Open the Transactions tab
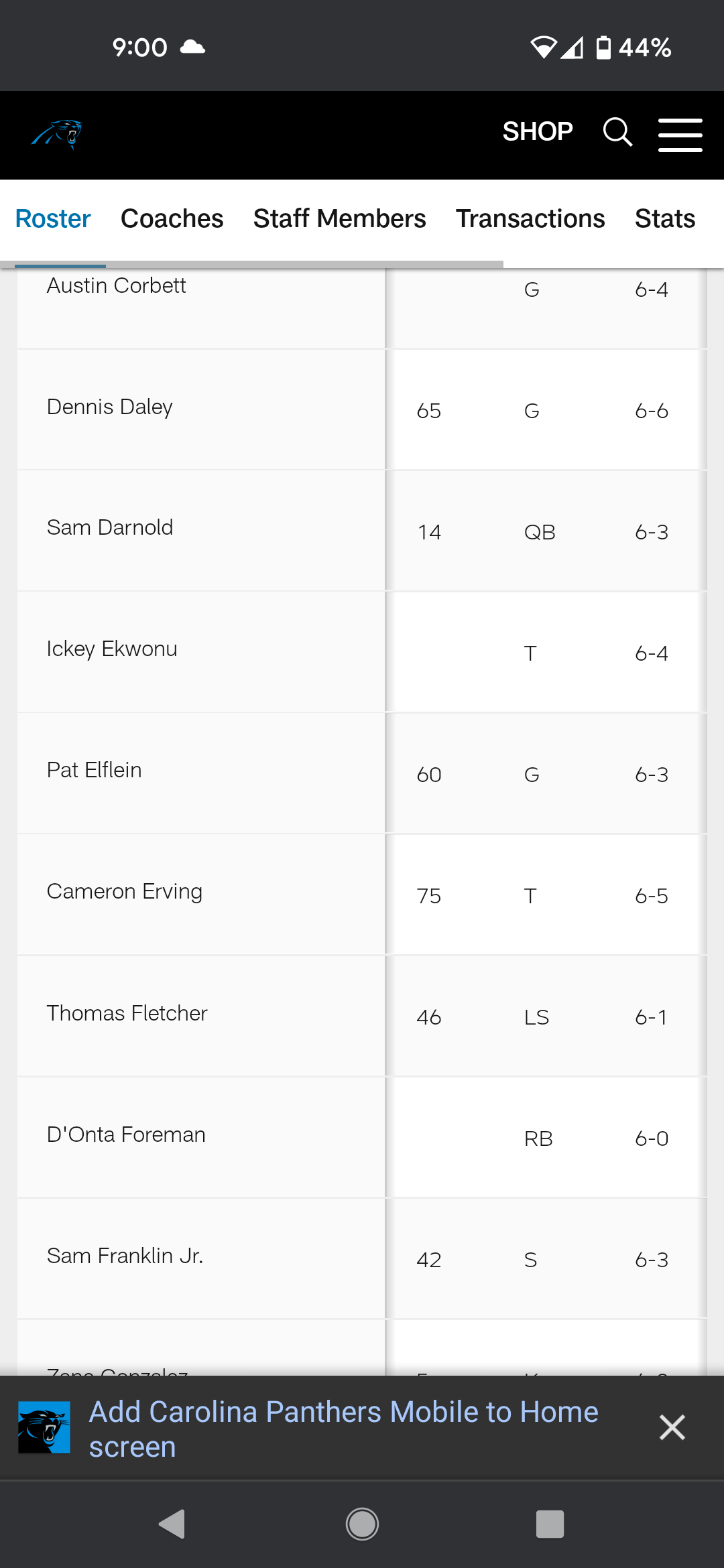The image size is (724, 1568). point(530,218)
